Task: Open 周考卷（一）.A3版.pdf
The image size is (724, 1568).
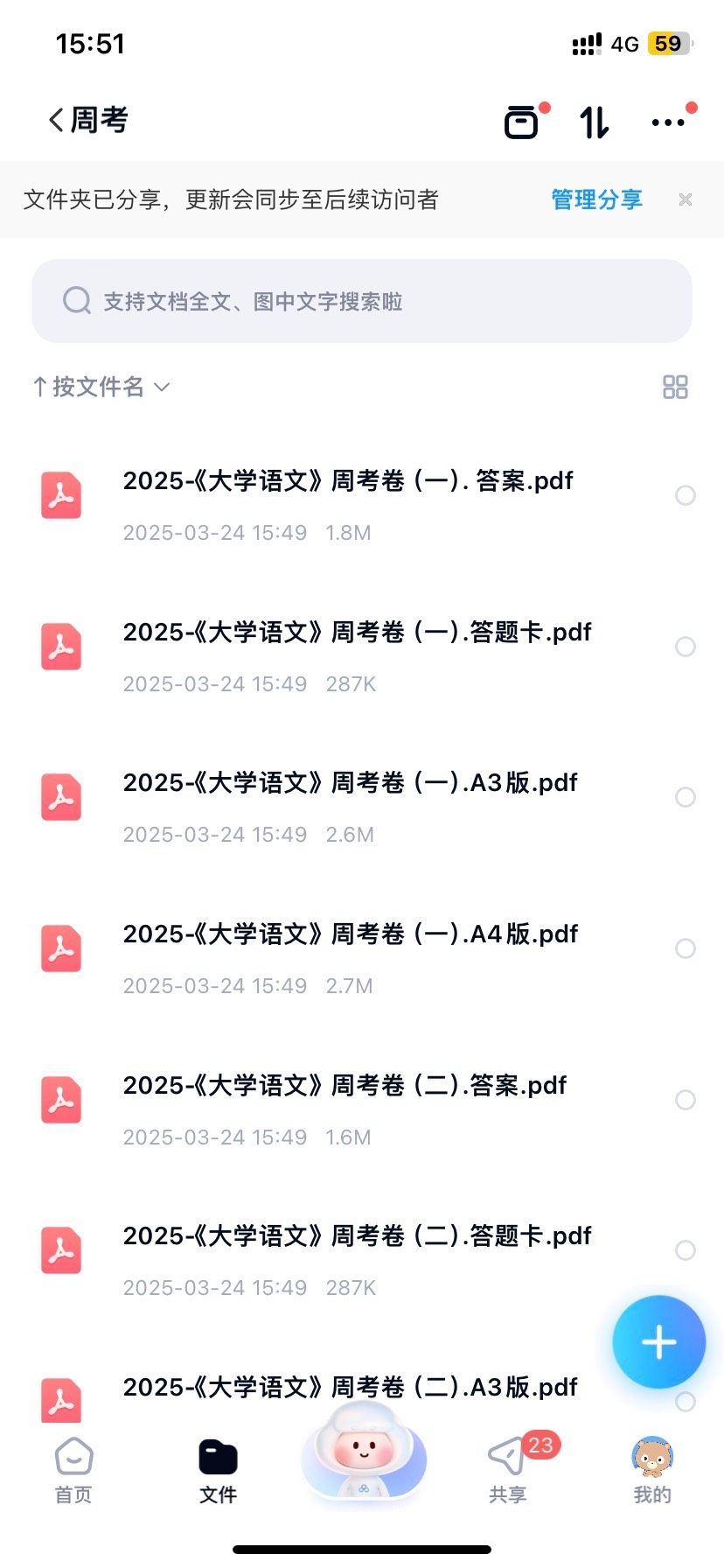Action: (350, 783)
